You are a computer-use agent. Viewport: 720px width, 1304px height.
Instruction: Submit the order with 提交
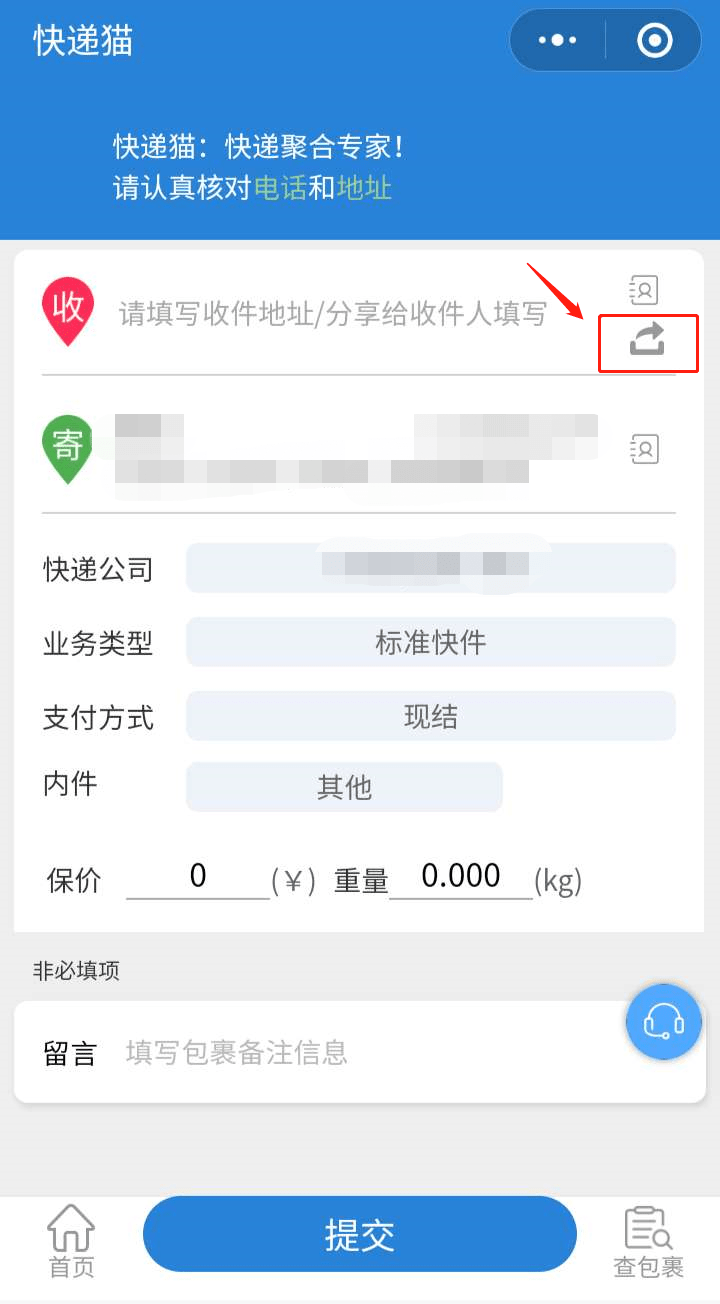[x=360, y=1234]
